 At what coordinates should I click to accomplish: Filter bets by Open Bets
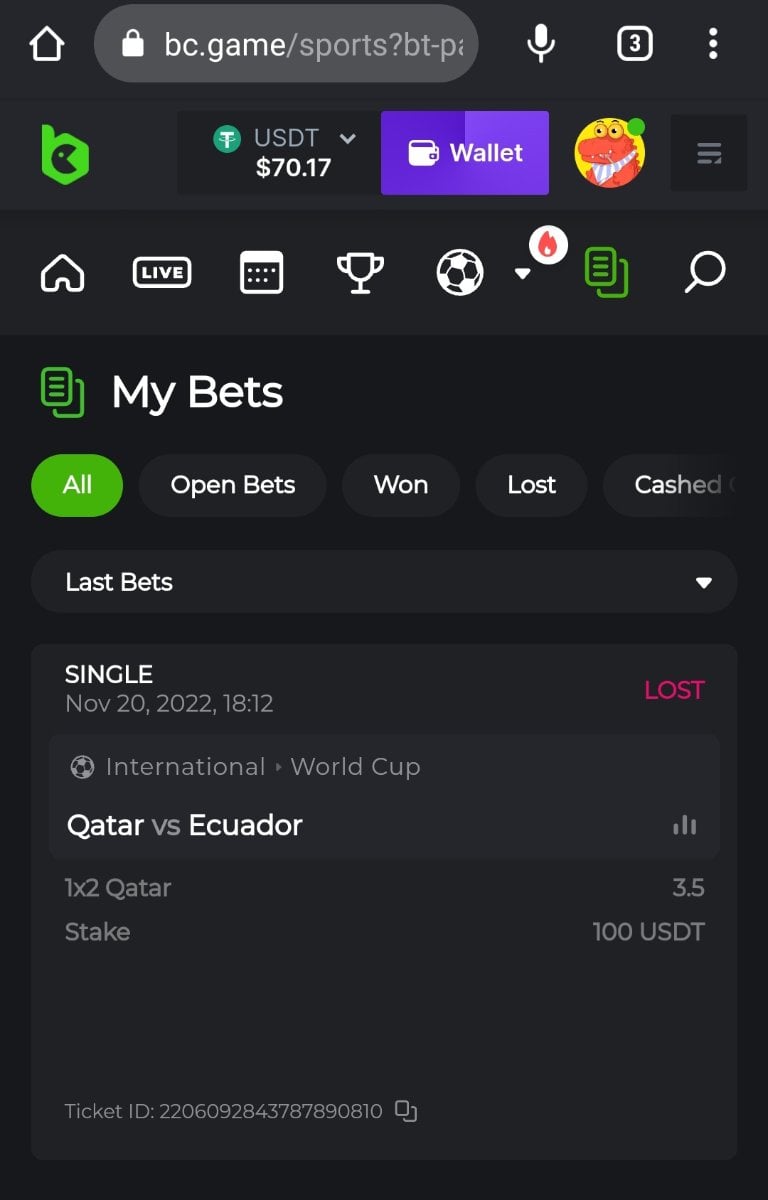(232, 485)
